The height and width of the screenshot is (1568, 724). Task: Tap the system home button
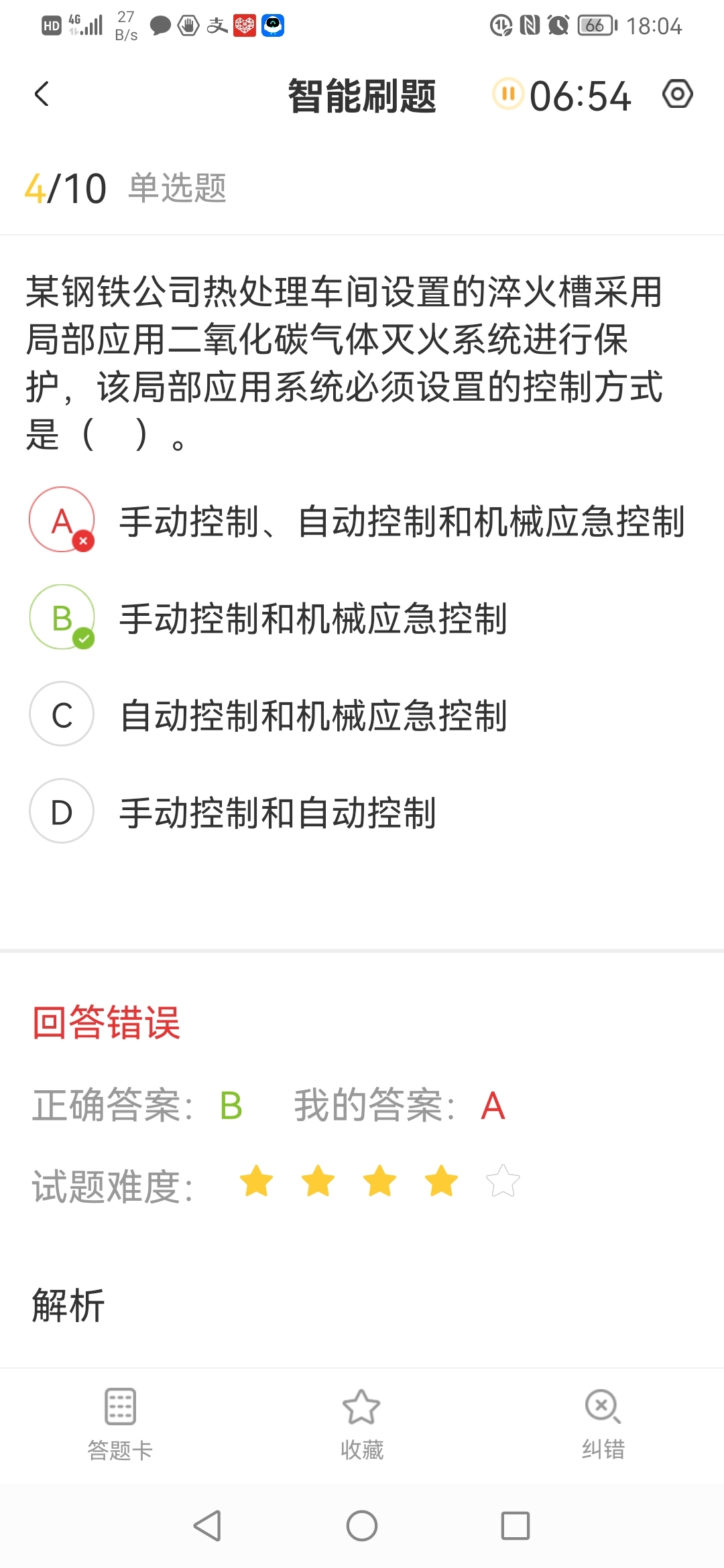tap(362, 1526)
